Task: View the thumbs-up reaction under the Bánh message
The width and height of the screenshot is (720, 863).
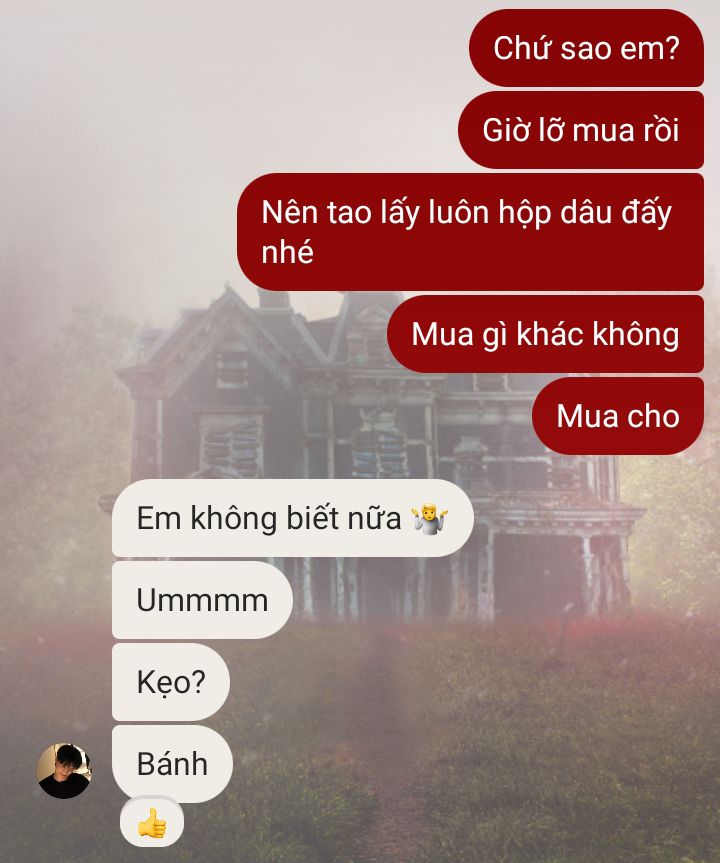Action: (x=152, y=823)
